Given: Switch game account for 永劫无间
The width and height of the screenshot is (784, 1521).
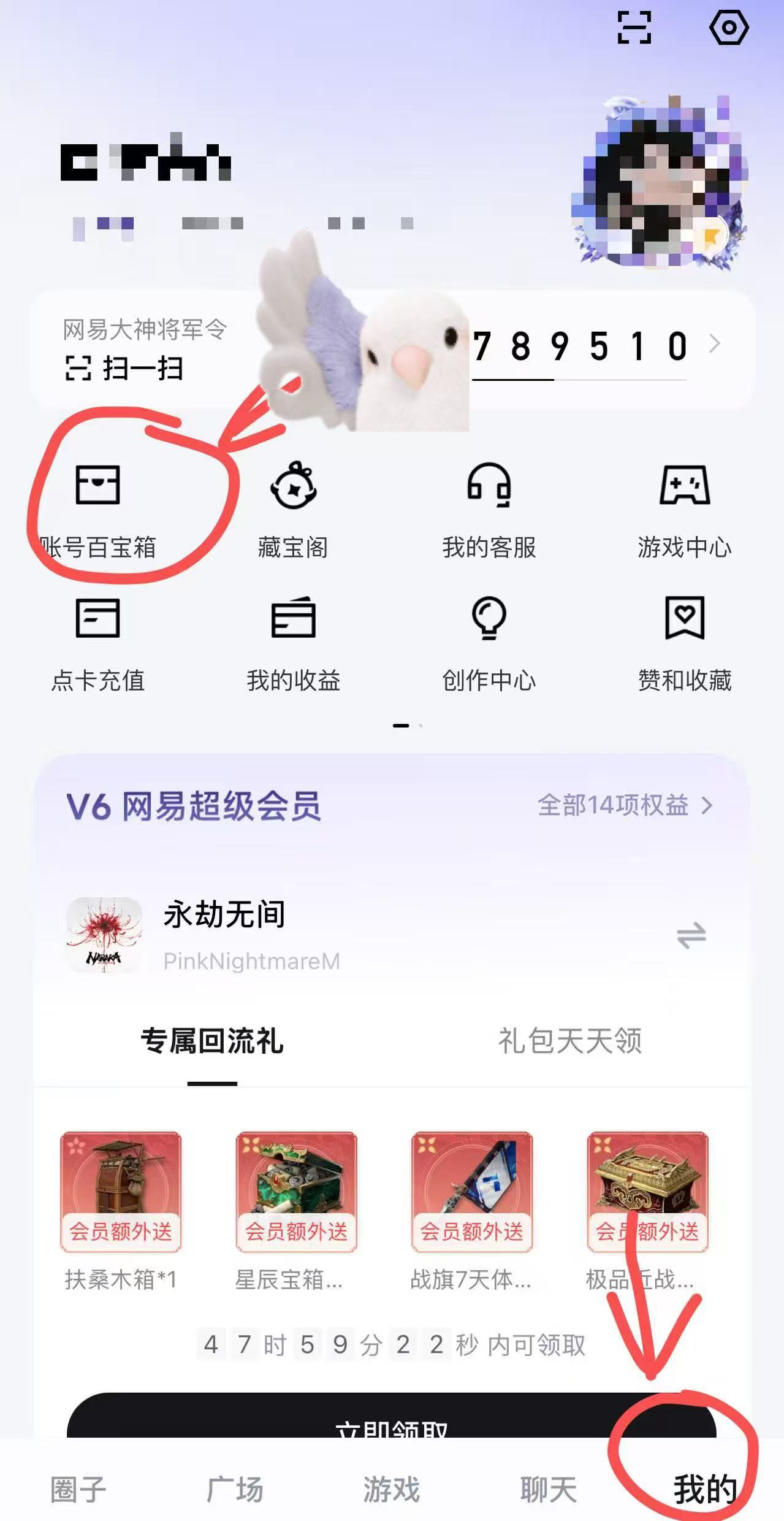Looking at the screenshot, I should [x=691, y=936].
